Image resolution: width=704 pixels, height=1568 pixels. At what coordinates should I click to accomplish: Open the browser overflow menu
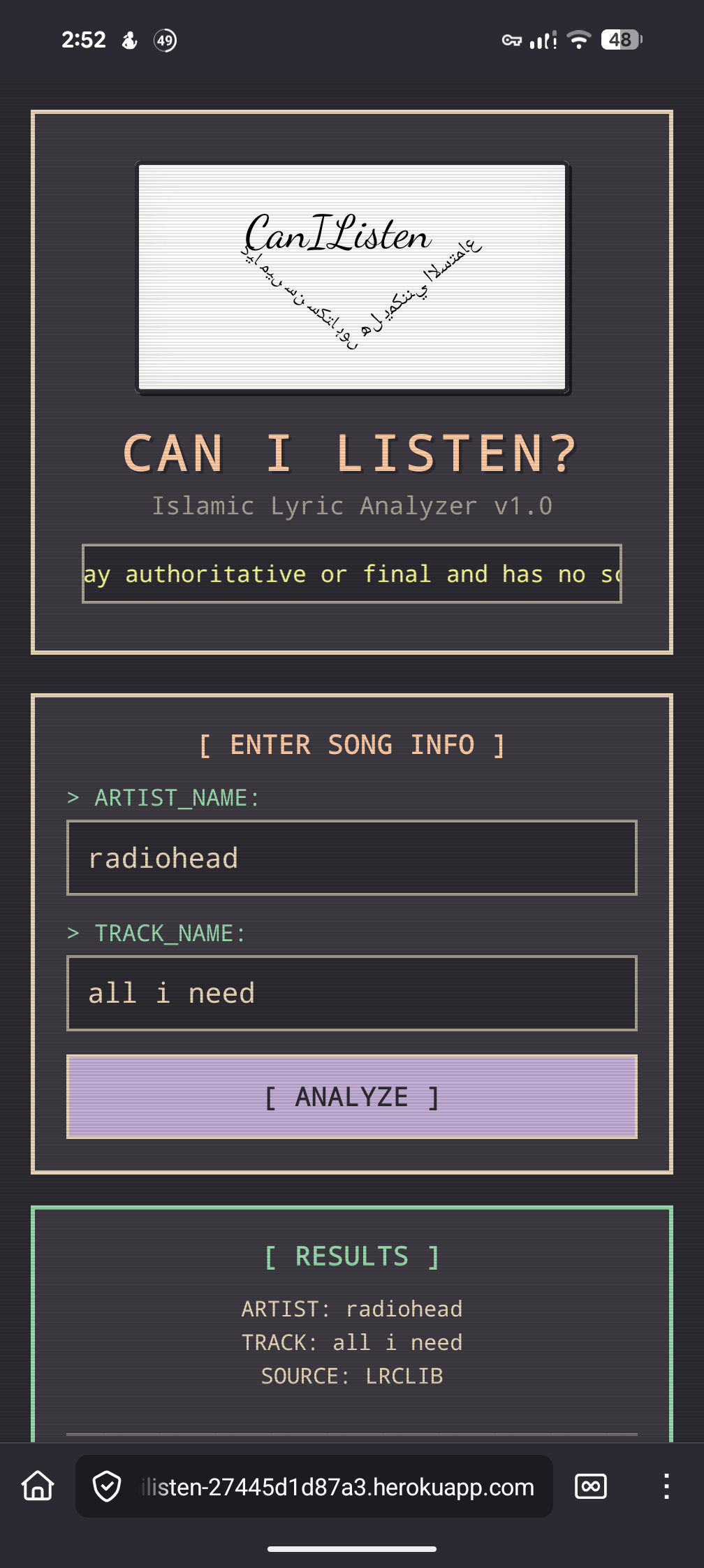coord(666,1486)
